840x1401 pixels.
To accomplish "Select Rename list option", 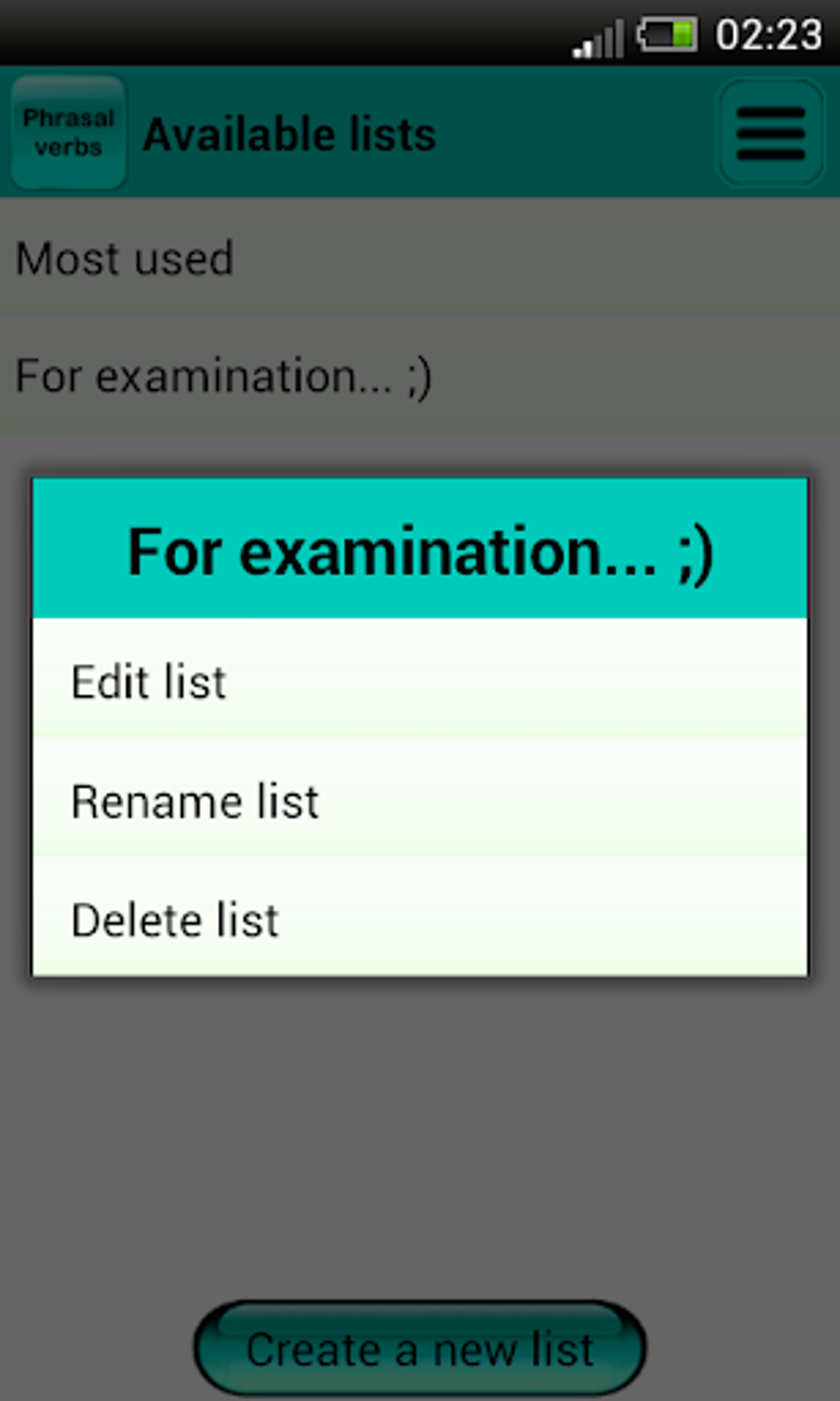I will (x=420, y=798).
